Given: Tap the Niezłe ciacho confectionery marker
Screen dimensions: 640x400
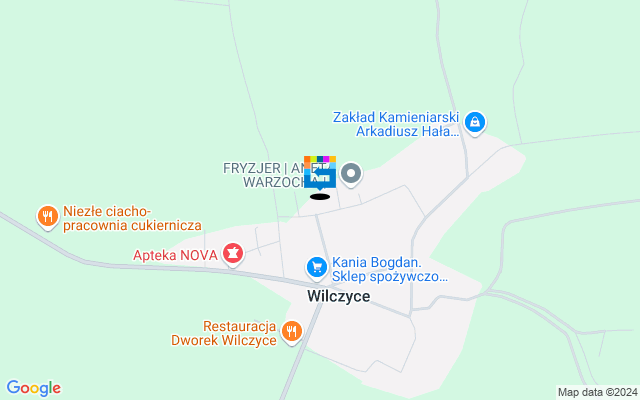Looking at the screenshot, I should (x=46, y=217).
